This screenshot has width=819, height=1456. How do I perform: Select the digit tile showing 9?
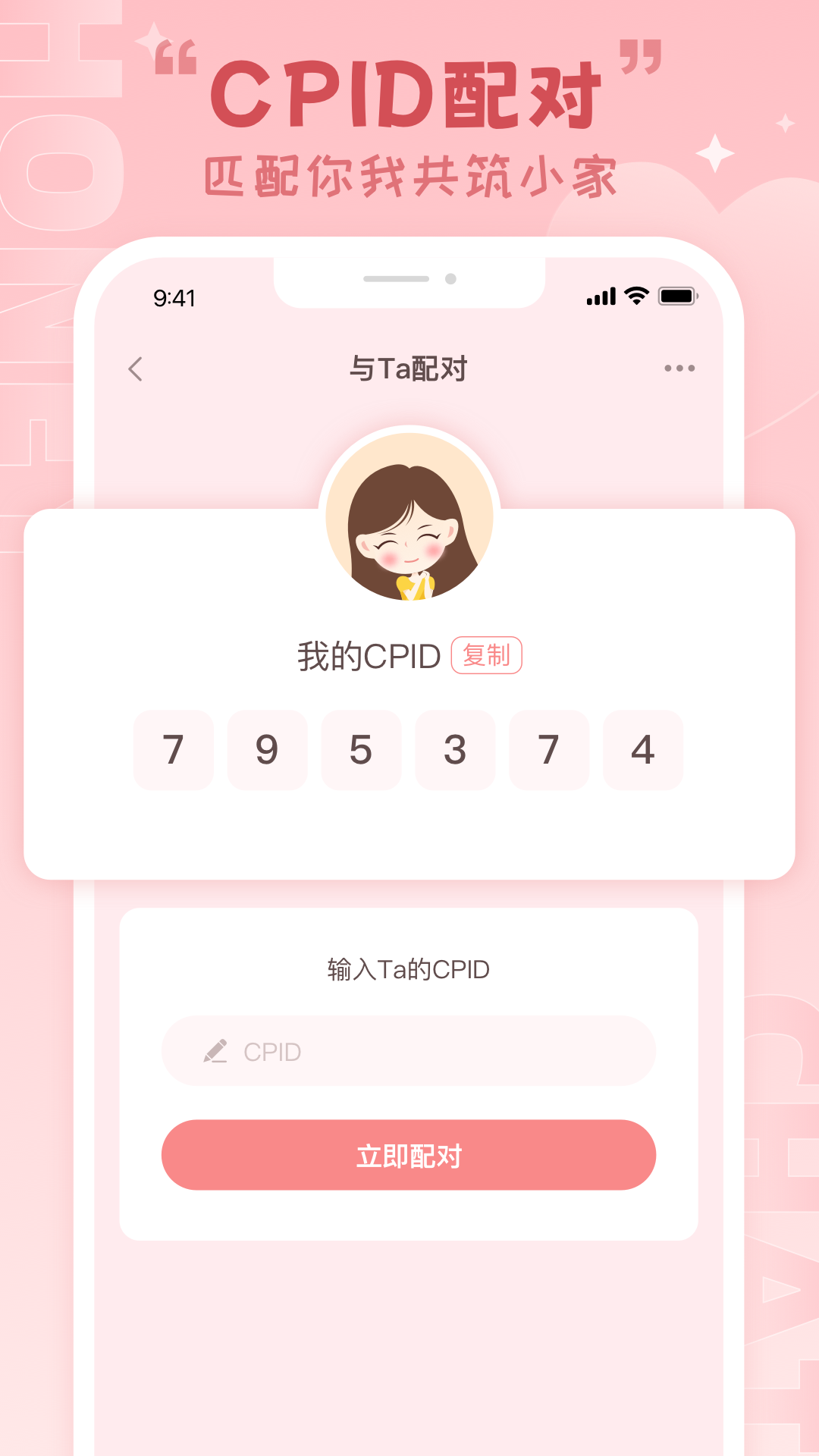(267, 750)
